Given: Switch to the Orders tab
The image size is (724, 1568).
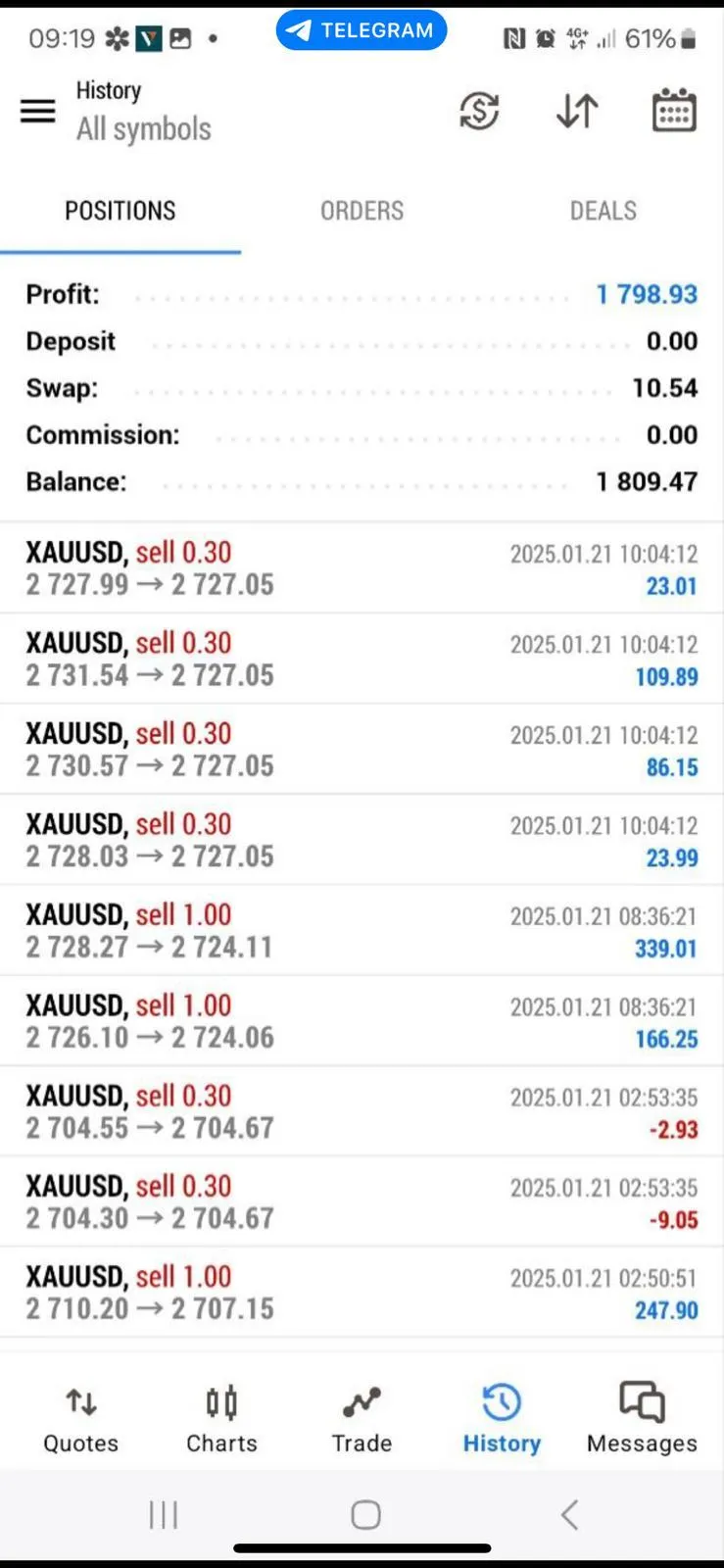Looking at the screenshot, I should (362, 211).
